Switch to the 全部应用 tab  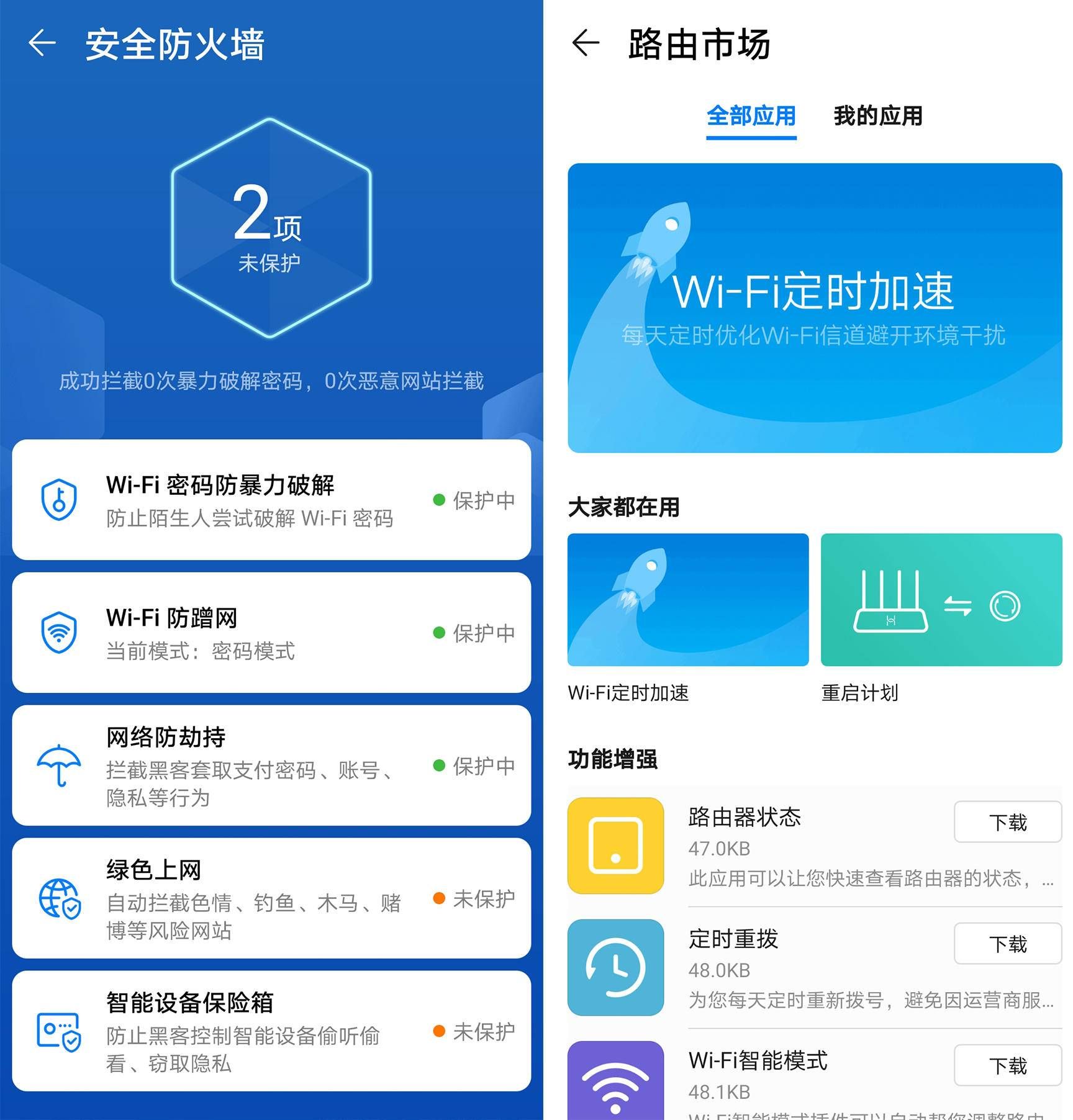[751, 116]
